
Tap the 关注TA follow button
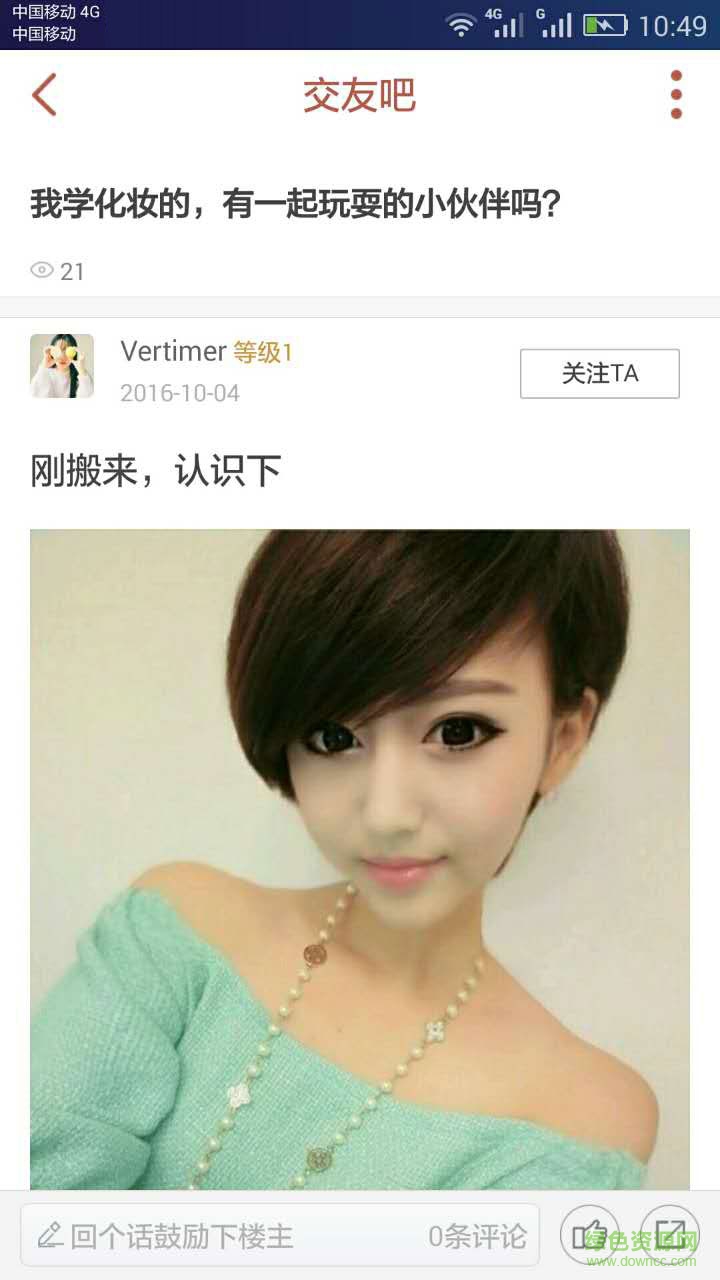[599, 374]
